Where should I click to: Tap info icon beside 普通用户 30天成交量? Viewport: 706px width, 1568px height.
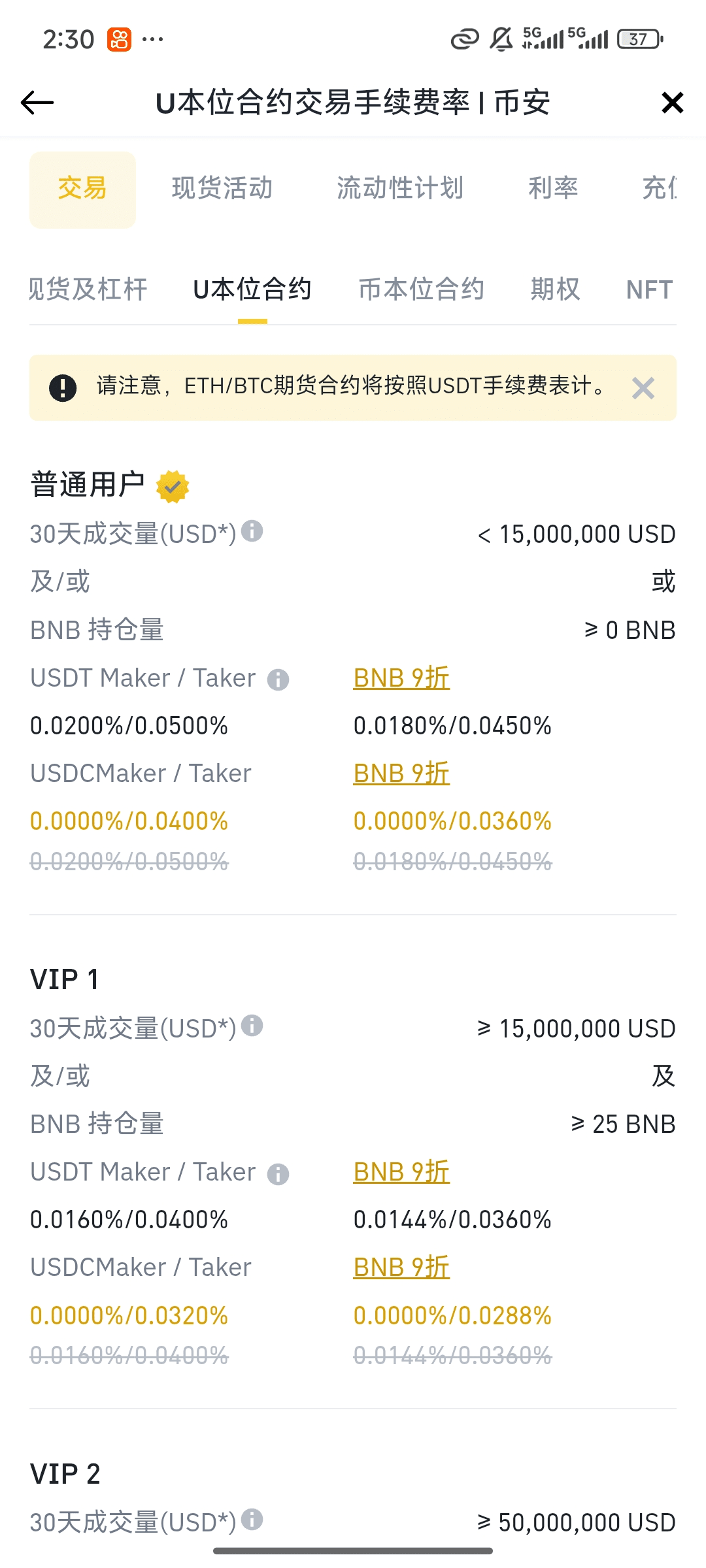252,531
